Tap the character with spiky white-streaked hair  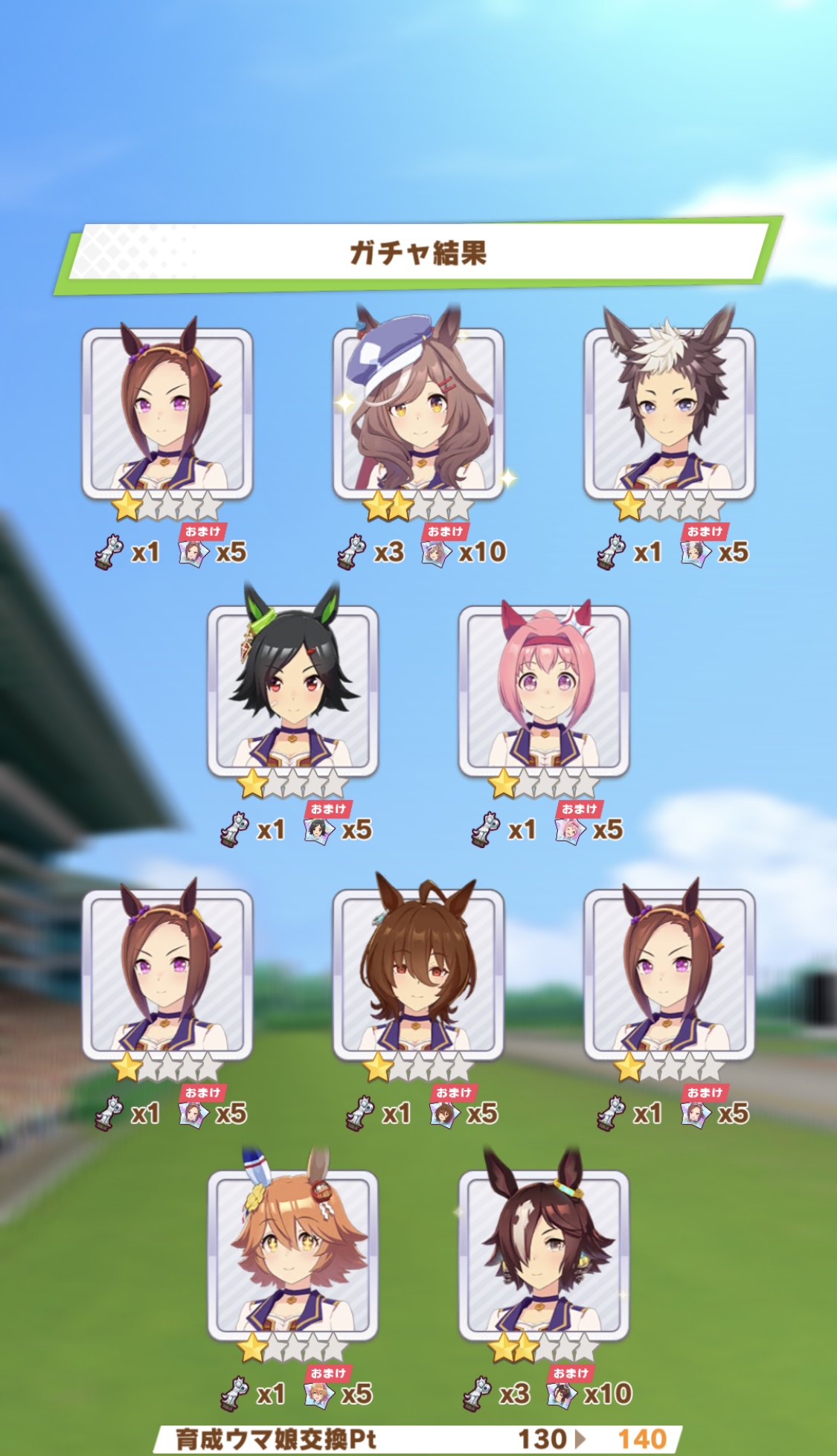click(669, 413)
